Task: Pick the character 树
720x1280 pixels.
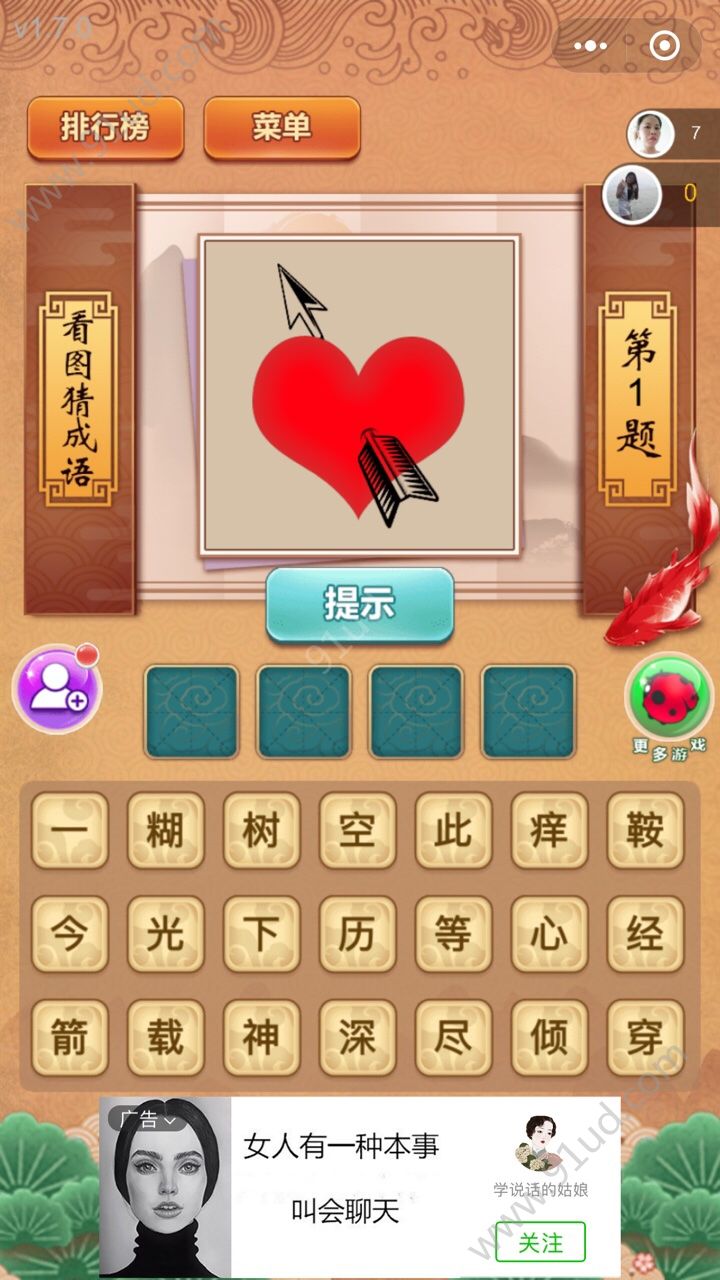Action: coord(261,830)
